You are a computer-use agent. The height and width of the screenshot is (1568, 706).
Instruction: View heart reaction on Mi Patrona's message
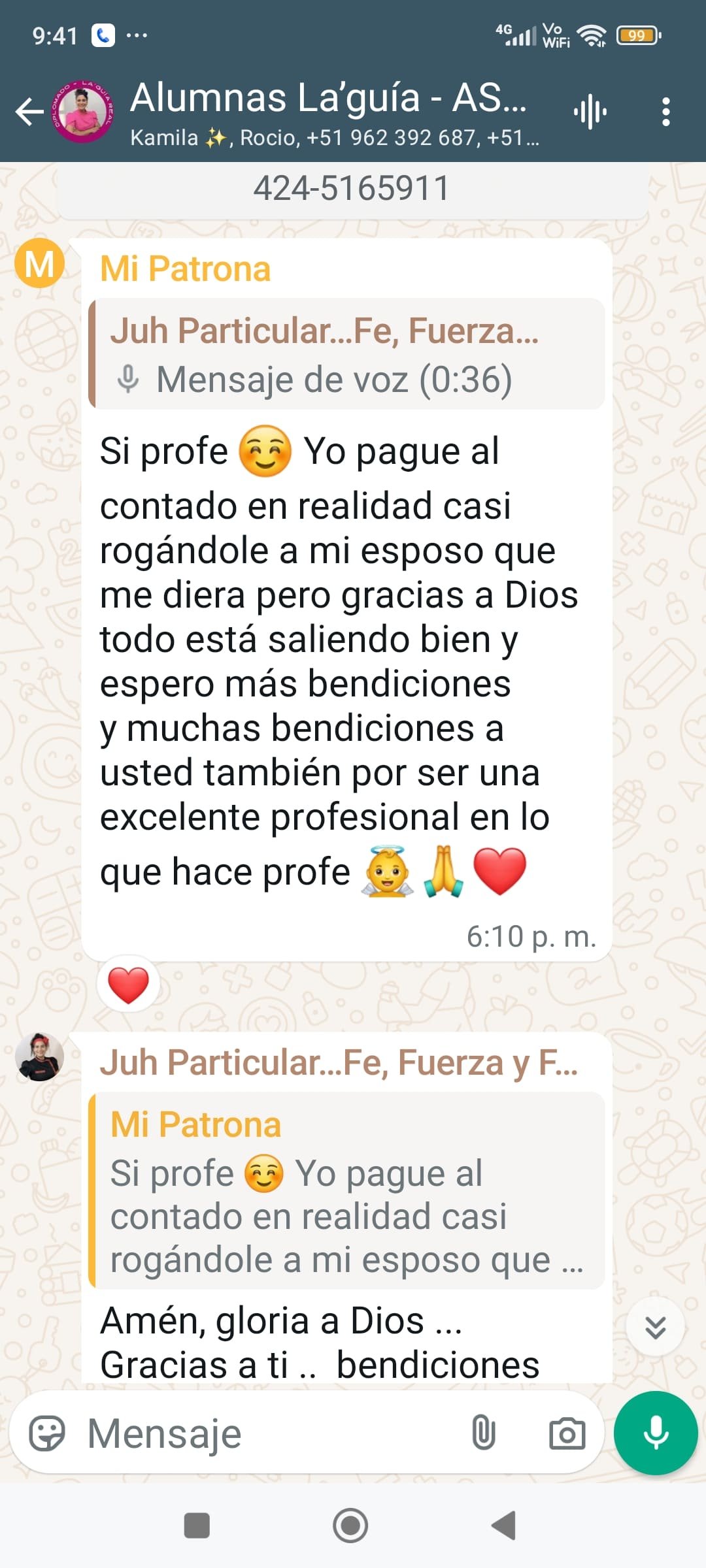tap(128, 985)
